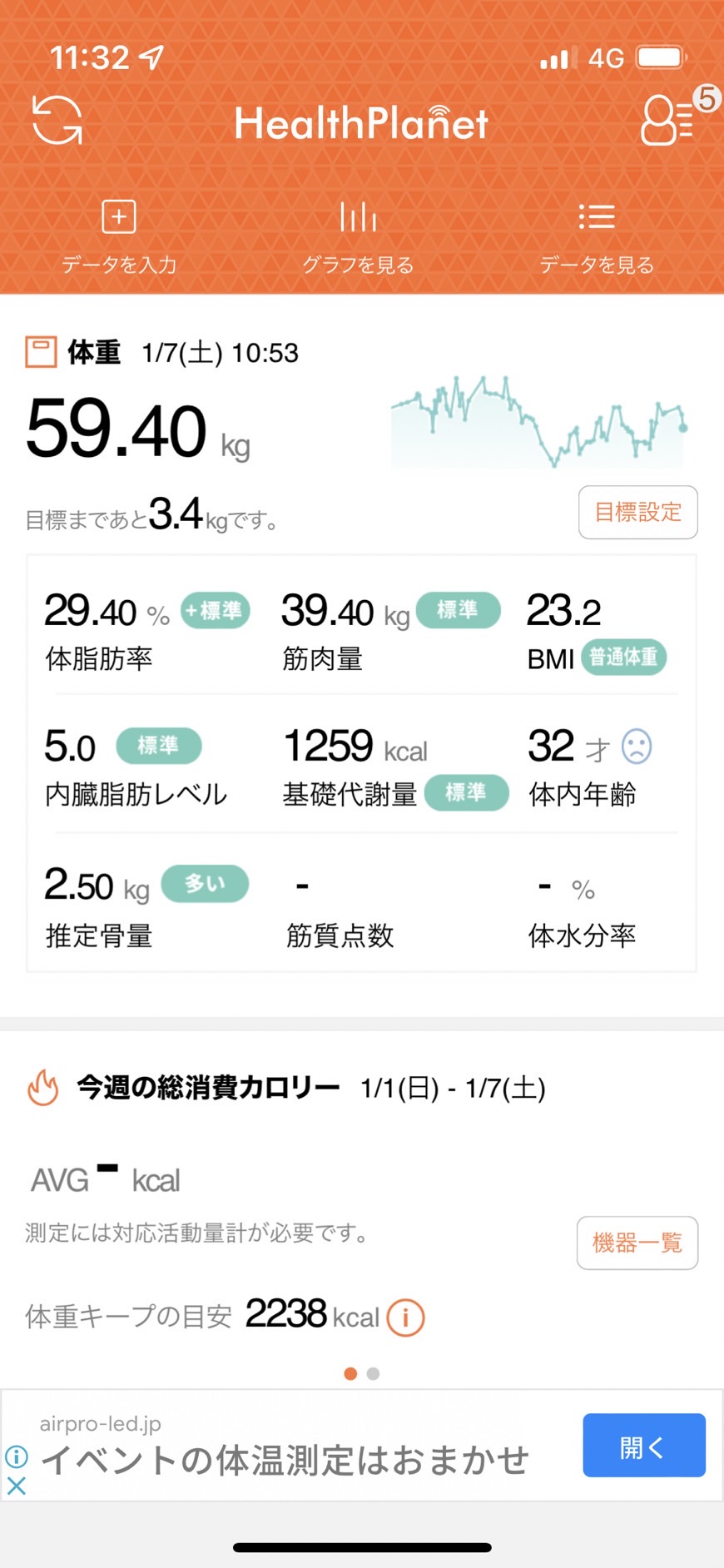Select the second page indicator dot

[x=373, y=1374]
